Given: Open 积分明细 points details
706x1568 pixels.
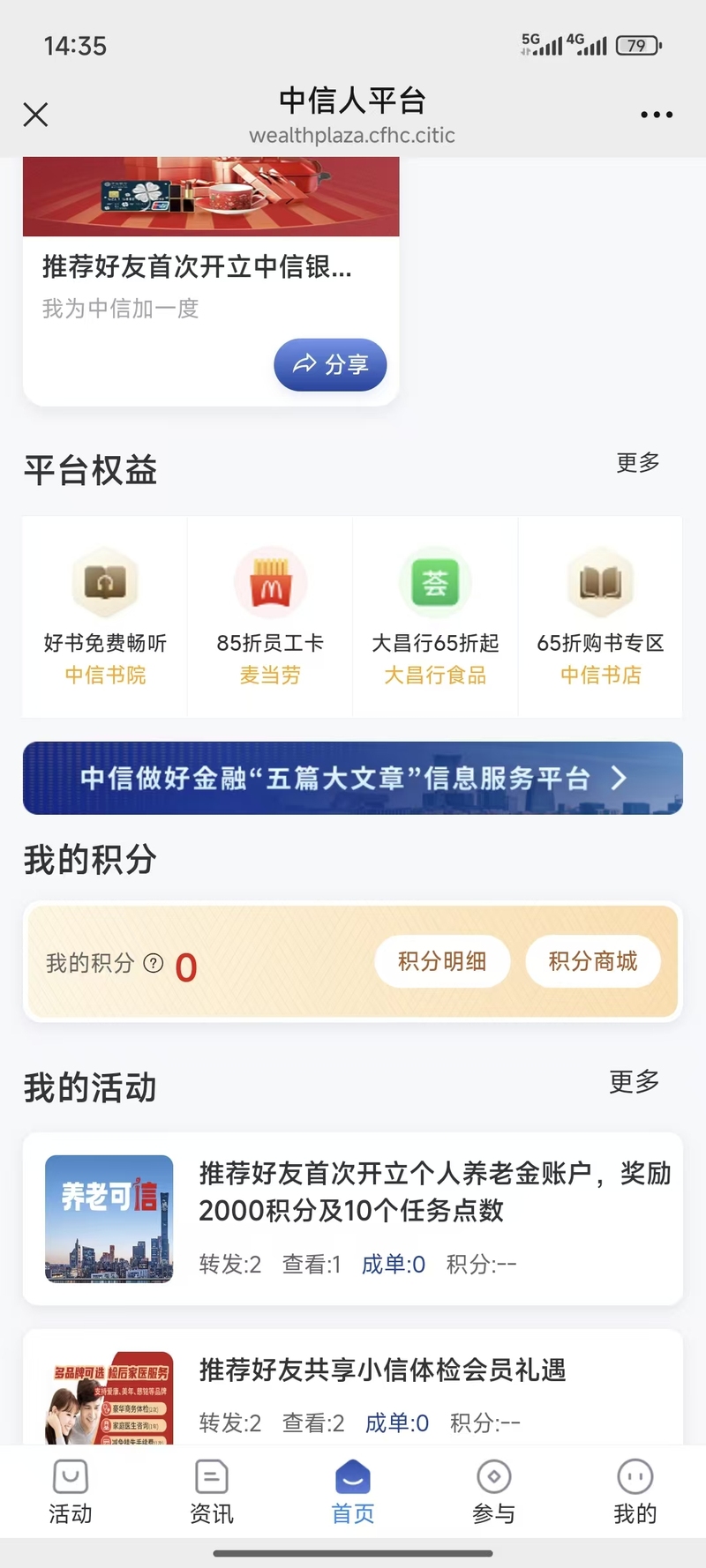Looking at the screenshot, I should click(x=442, y=961).
